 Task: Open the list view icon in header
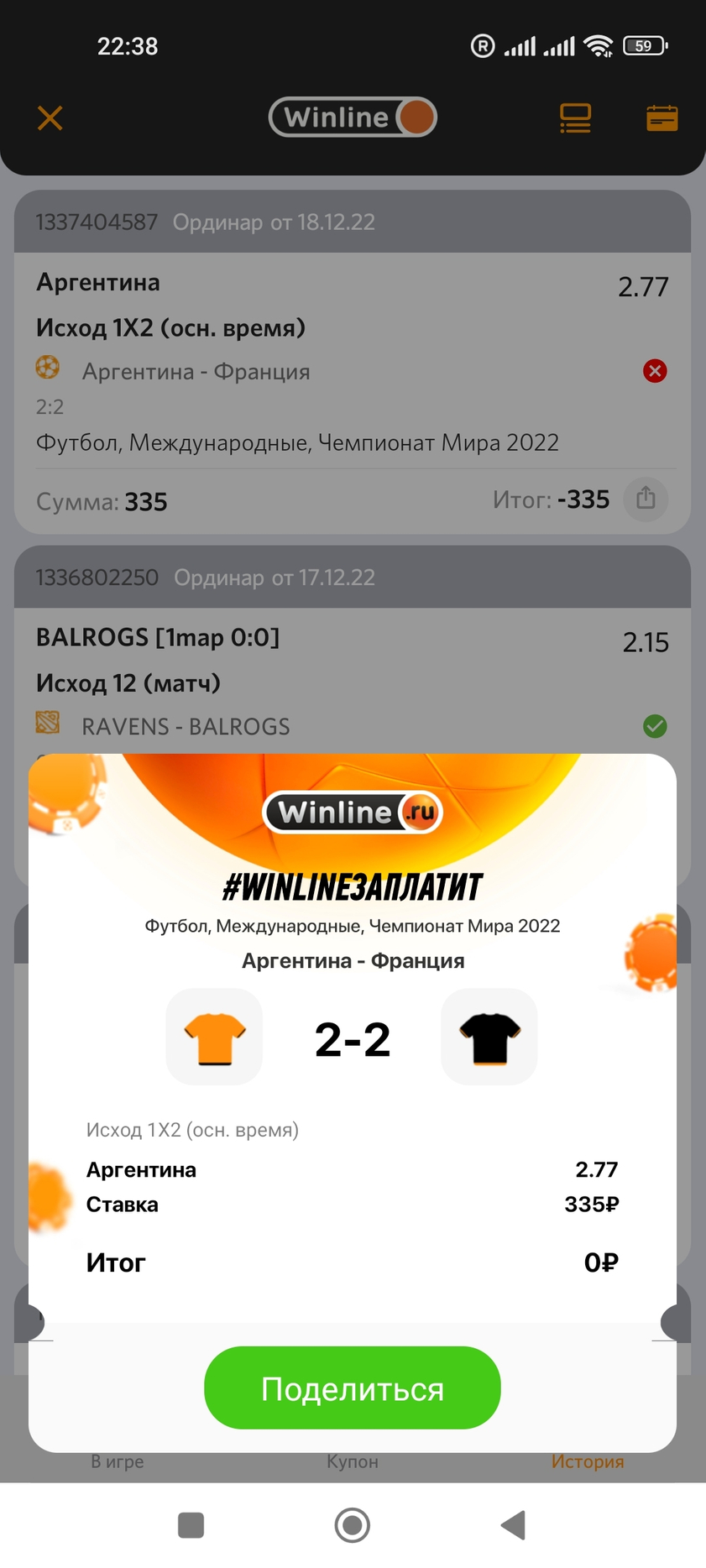(x=575, y=118)
